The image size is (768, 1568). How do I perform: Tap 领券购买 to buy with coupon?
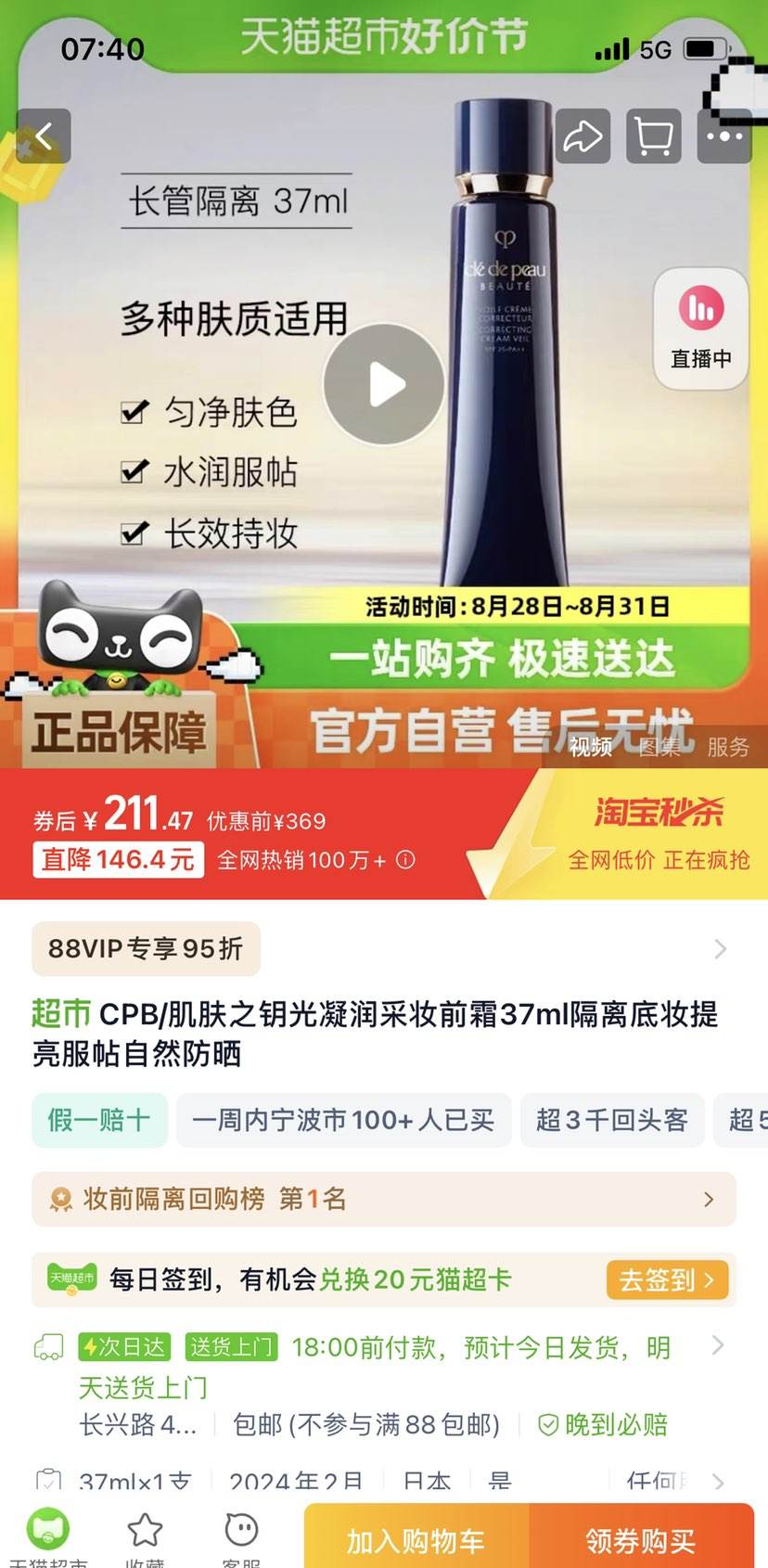[640, 1541]
